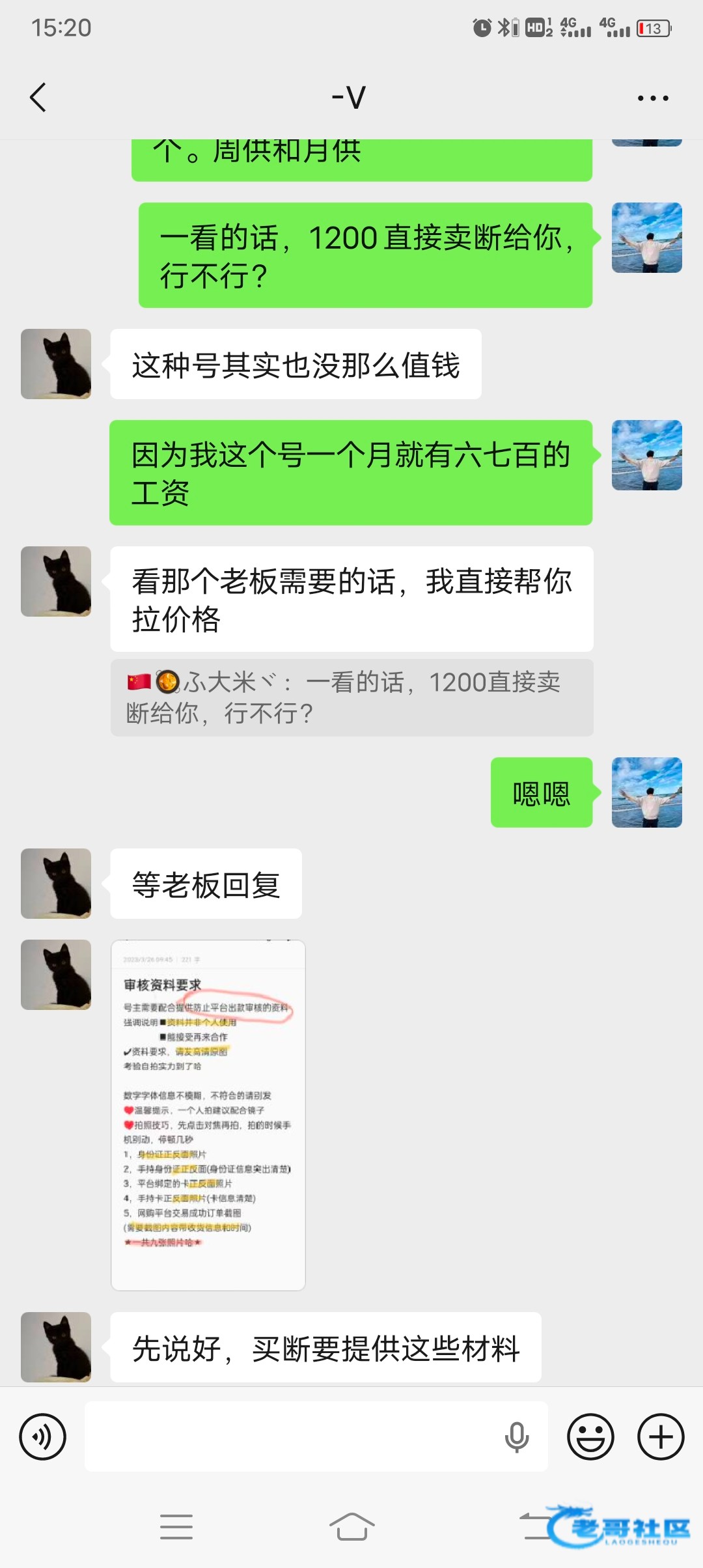This screenshot has height=1568, width=703.
Task: Tap the system home button
Action: (351, 1526)
